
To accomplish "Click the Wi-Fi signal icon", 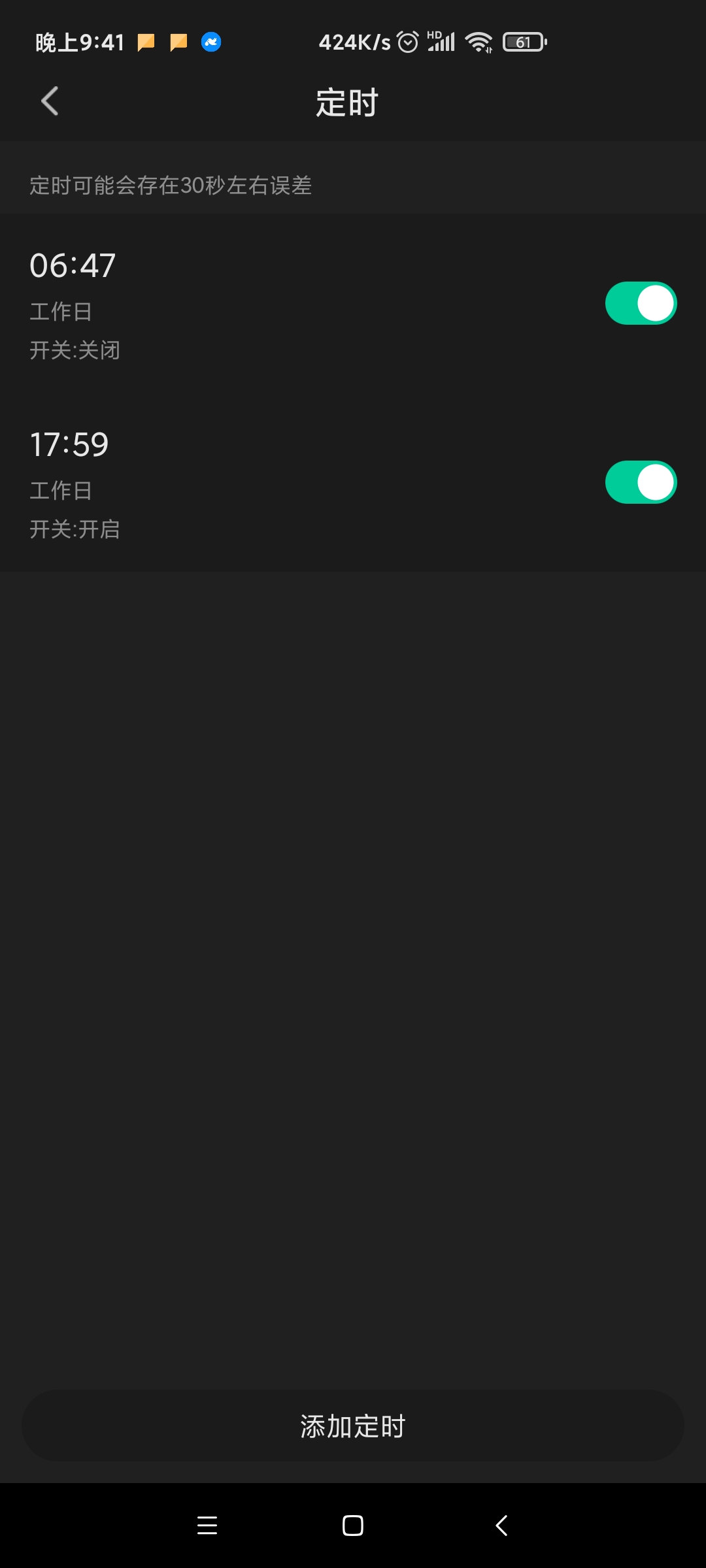I will 479,41.
